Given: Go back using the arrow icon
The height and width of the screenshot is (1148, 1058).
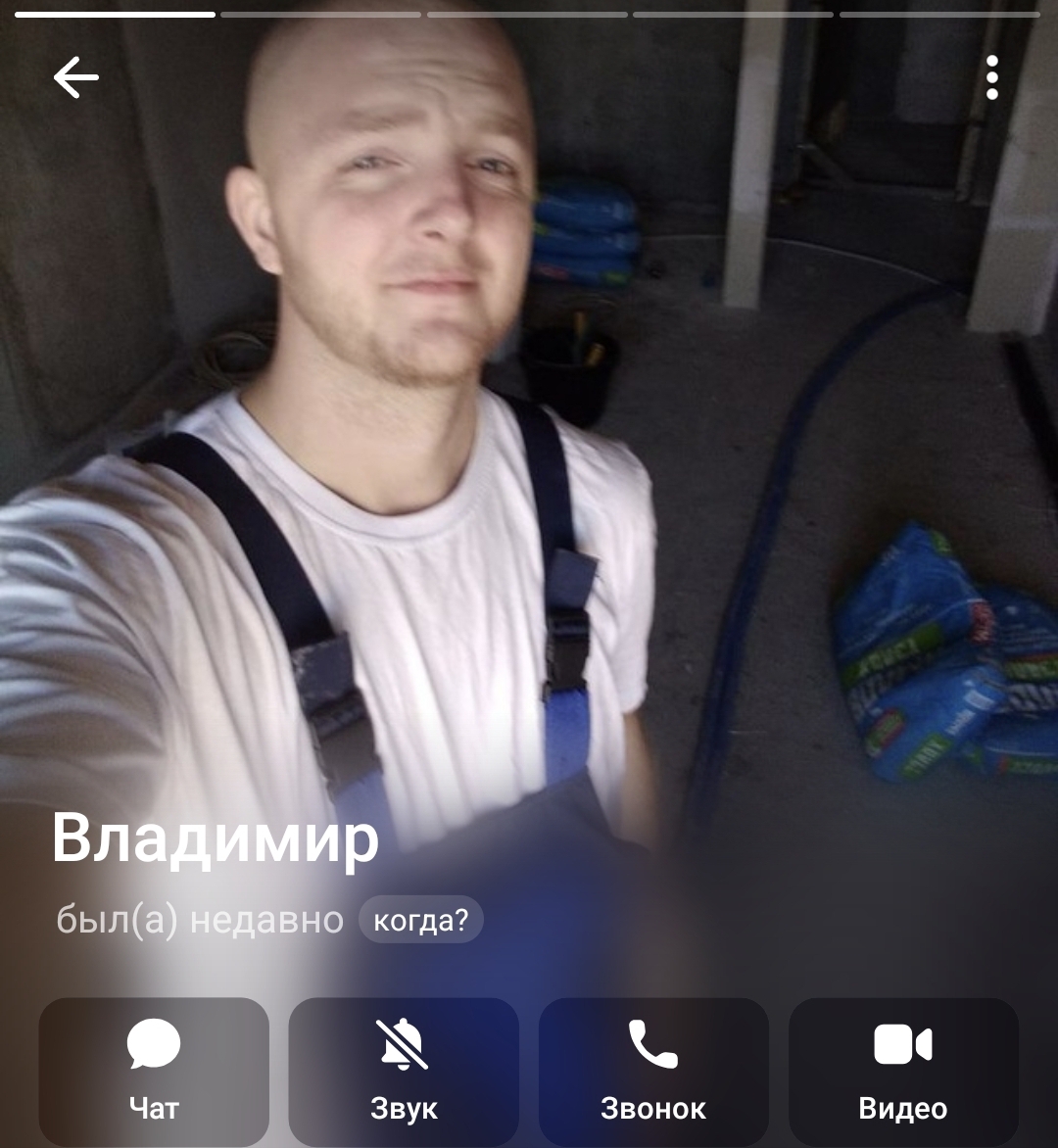Looking at the screenshot, I should [x=75, y=77].
